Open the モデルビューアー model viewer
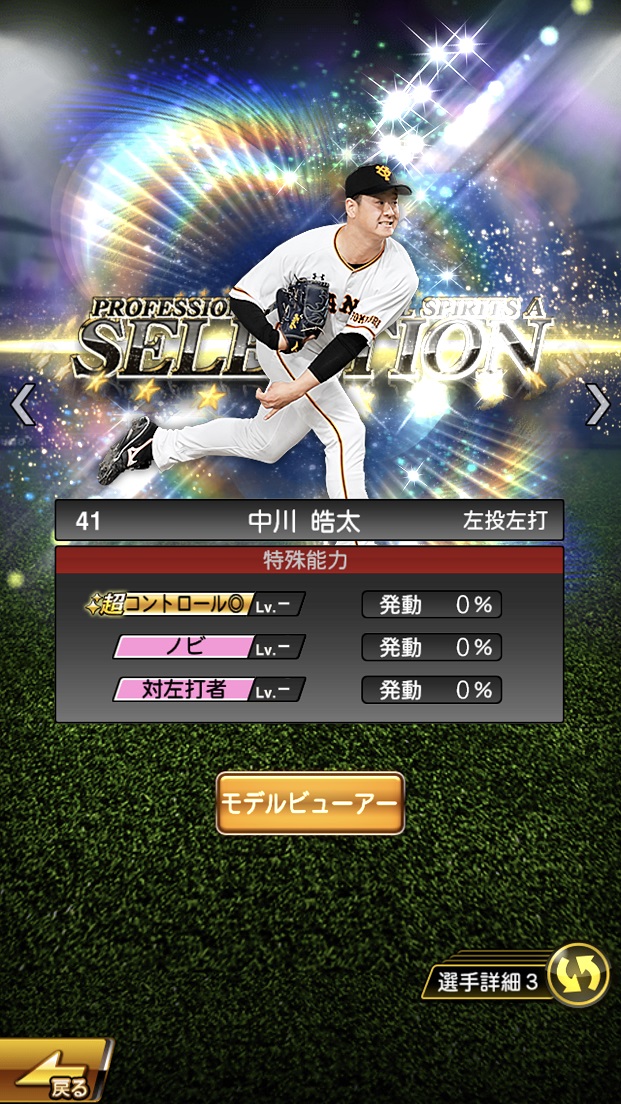 [310, 803]
